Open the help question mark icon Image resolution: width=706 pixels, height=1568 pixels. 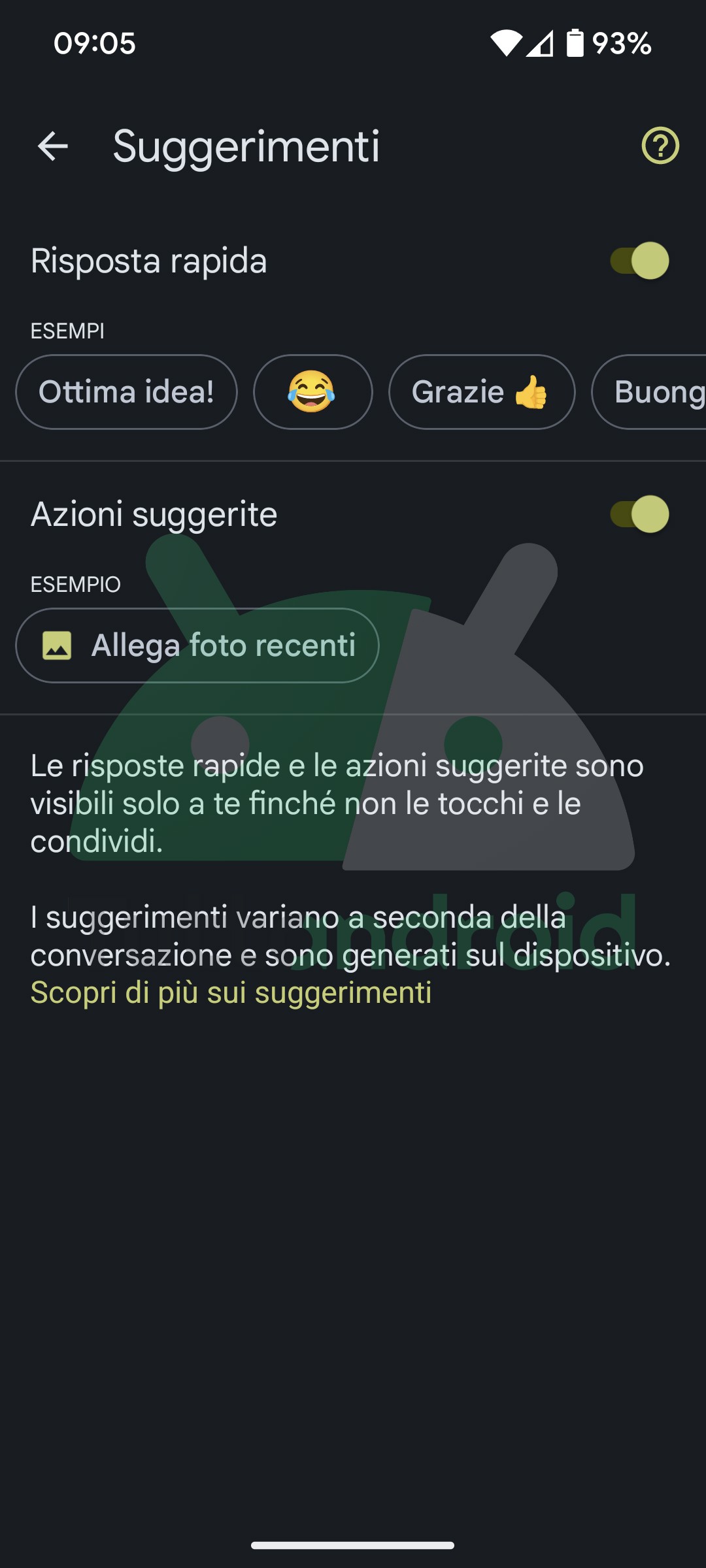coord(660,146)
